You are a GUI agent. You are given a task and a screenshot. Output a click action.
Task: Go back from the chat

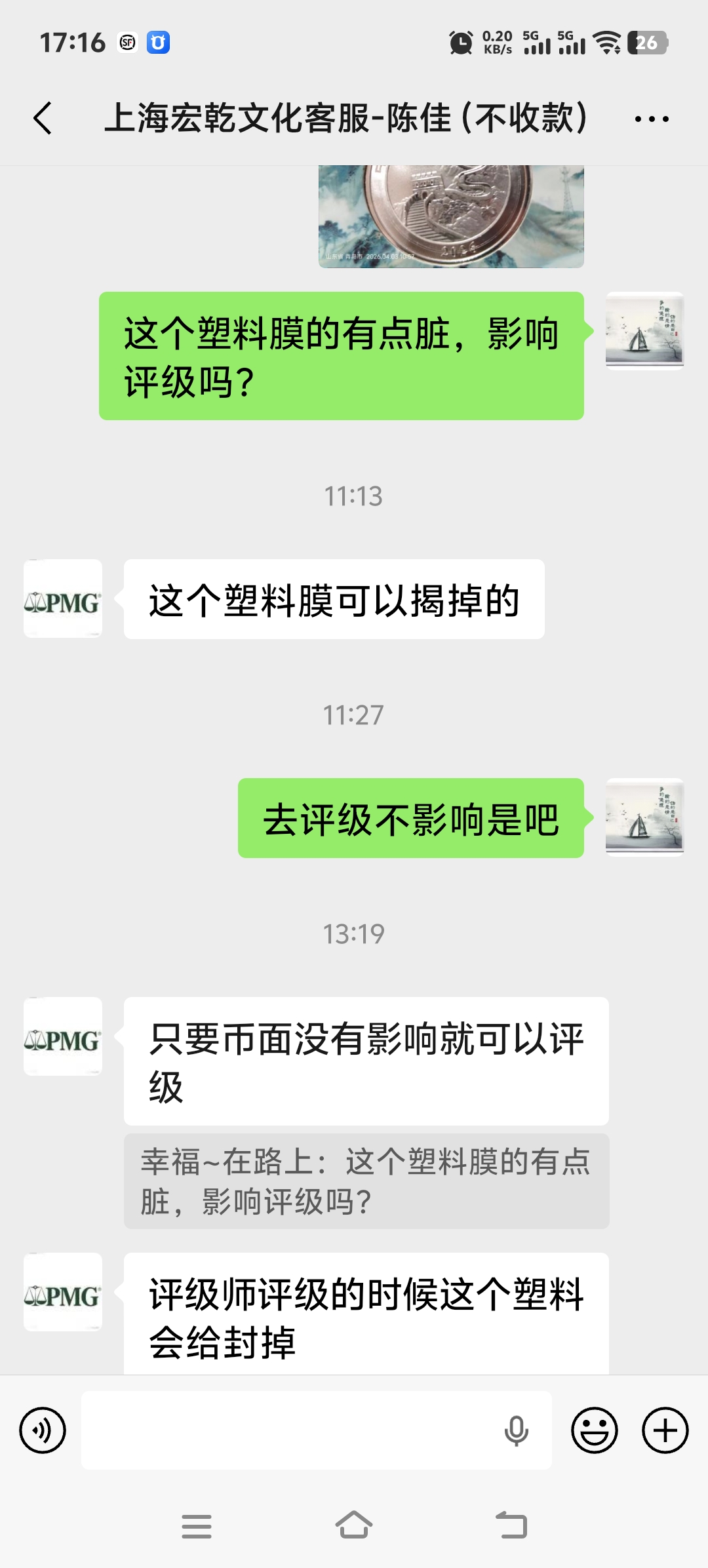pyautogui.click(x=43, y=119)
